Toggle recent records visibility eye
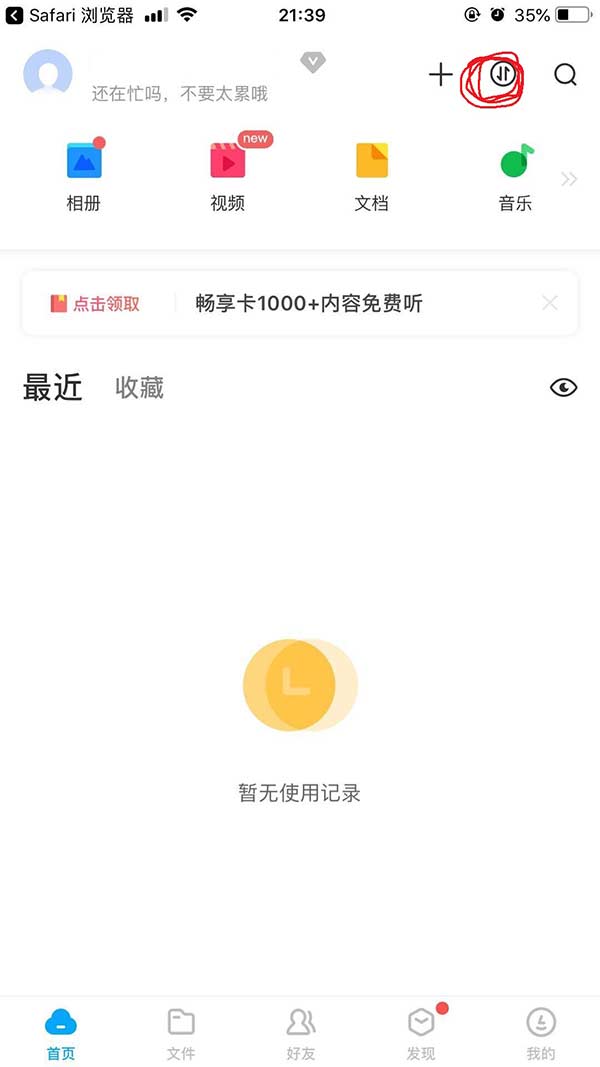 click(x=564, y=388)
